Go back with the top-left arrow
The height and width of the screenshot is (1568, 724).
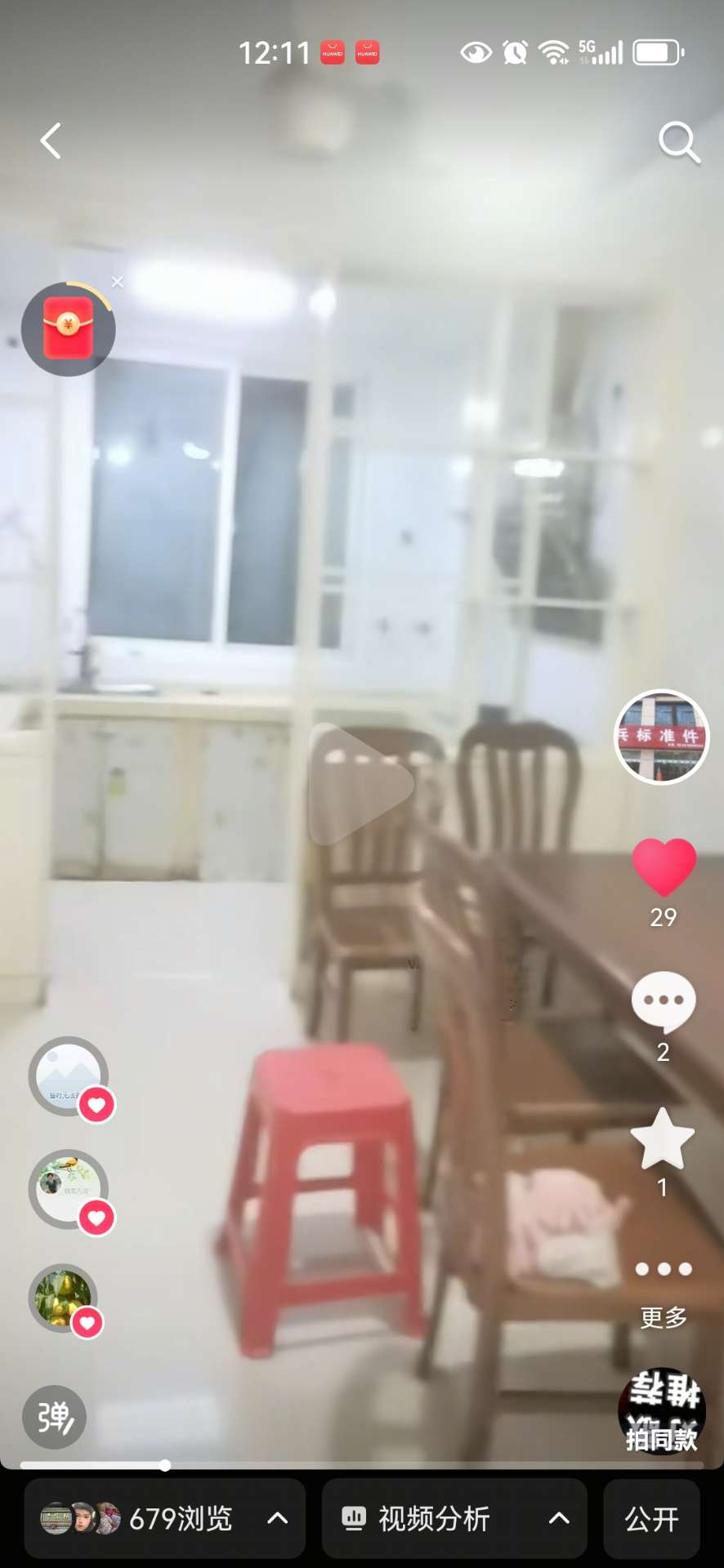51,140
